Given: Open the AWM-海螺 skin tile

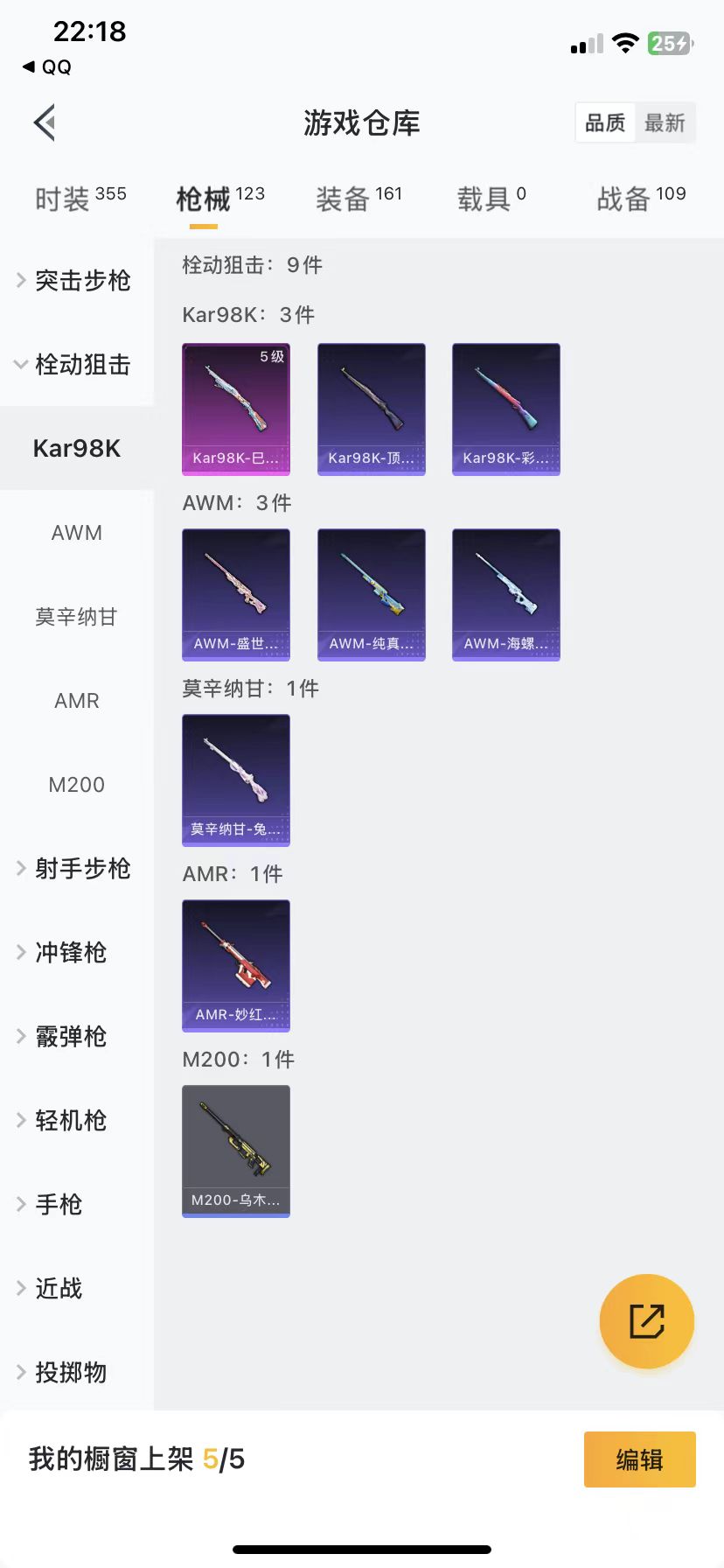Looking at the screenshot, I should point(506,594).
